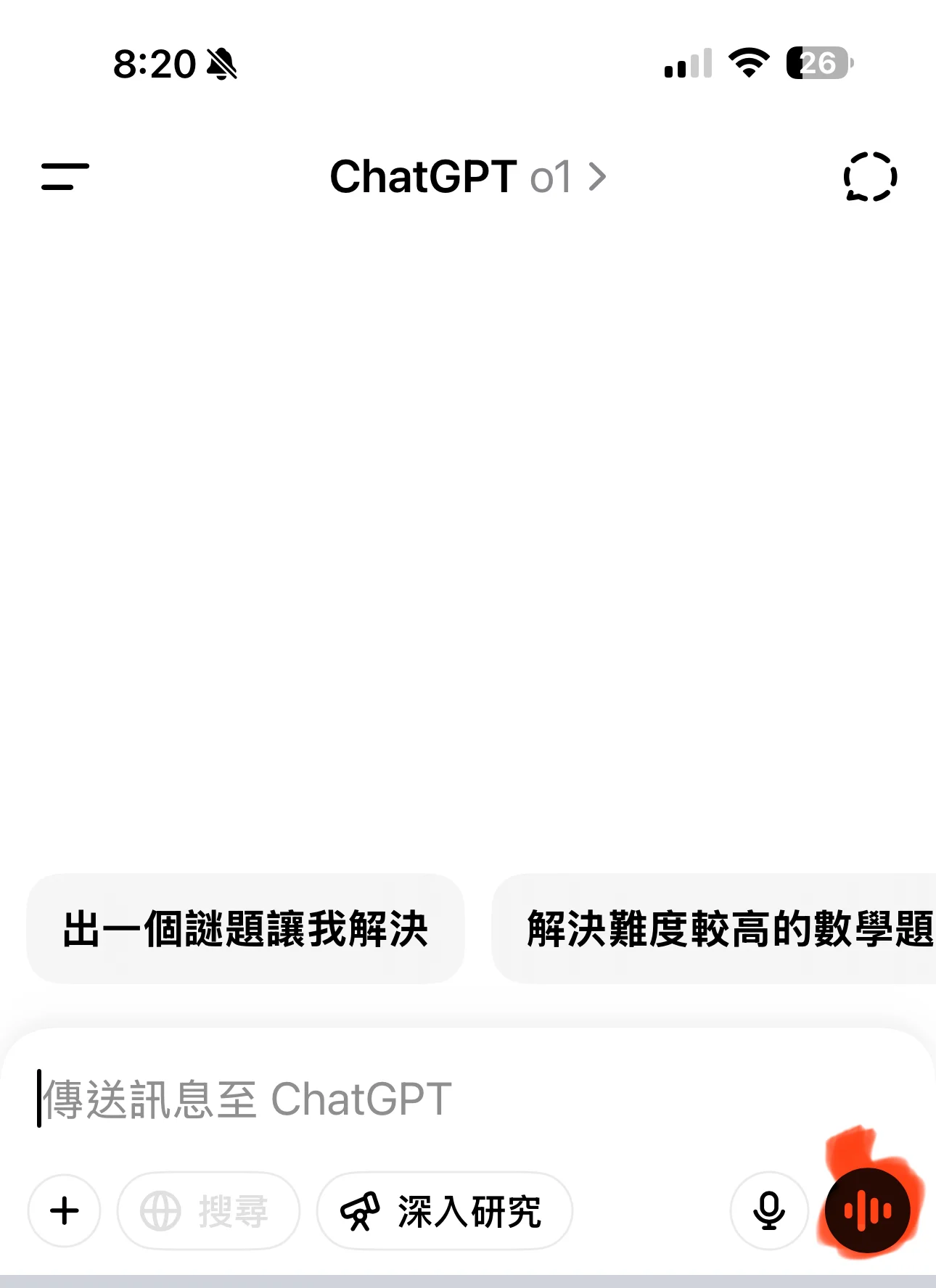This screenshot has width=936, height=1288.
Task: Select the microphone dictation icon
Action: (768, 1210)
